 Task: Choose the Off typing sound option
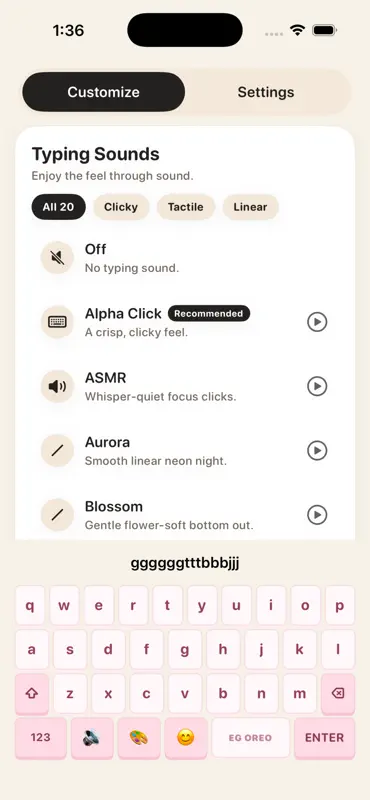185,258
